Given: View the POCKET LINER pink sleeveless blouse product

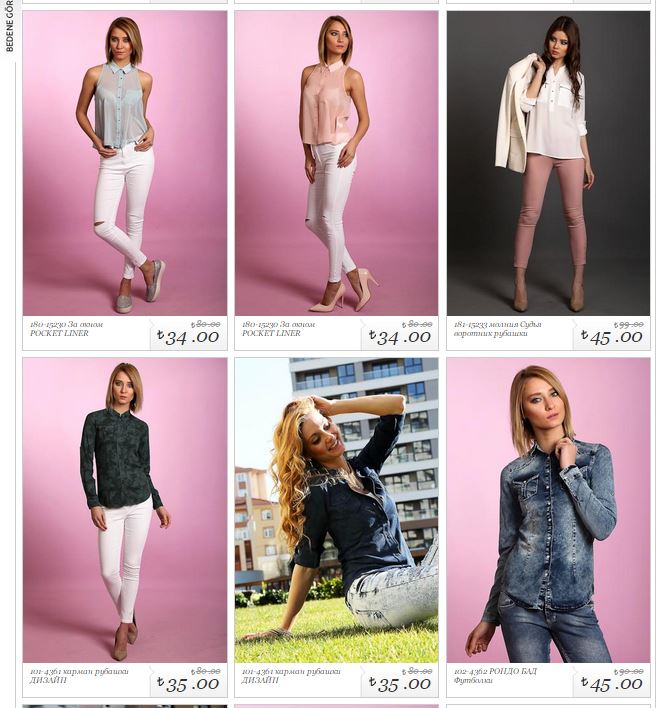Looking at the screenshot, I should [336, 164].
